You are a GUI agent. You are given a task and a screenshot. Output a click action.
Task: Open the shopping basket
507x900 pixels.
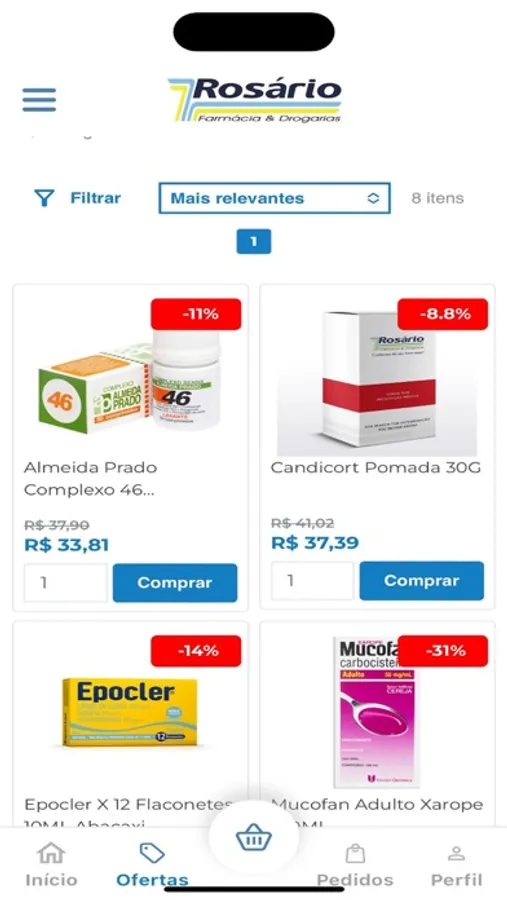(253, 841)
